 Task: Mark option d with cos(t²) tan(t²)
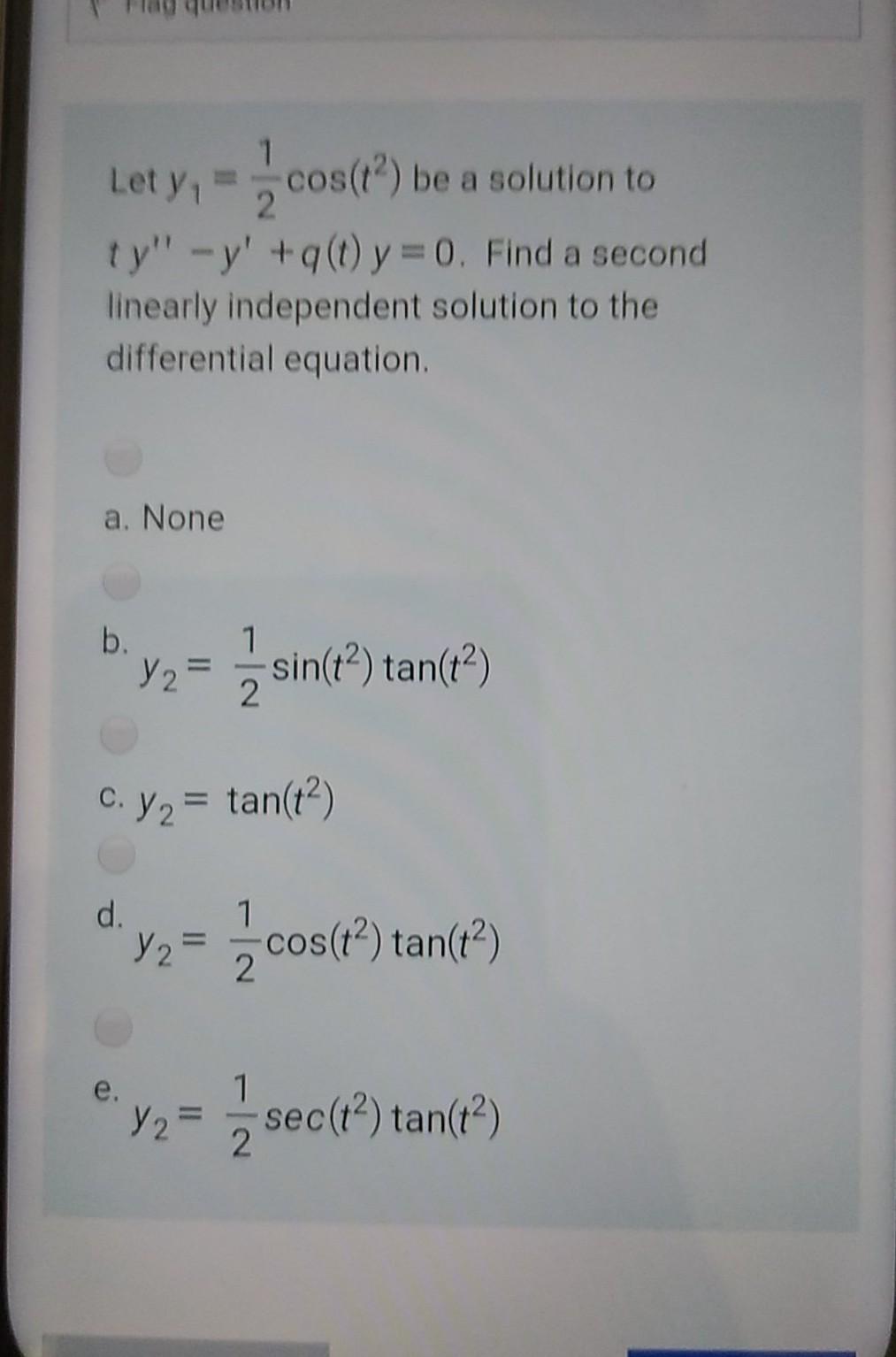coord(117,855)
